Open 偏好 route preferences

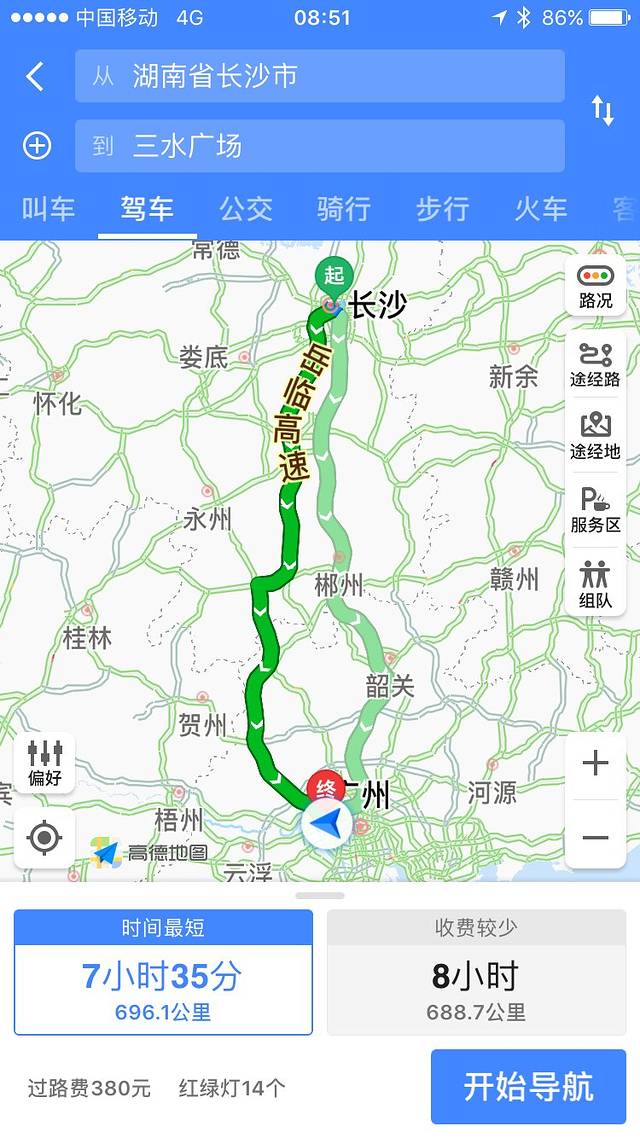click(45, 763)
